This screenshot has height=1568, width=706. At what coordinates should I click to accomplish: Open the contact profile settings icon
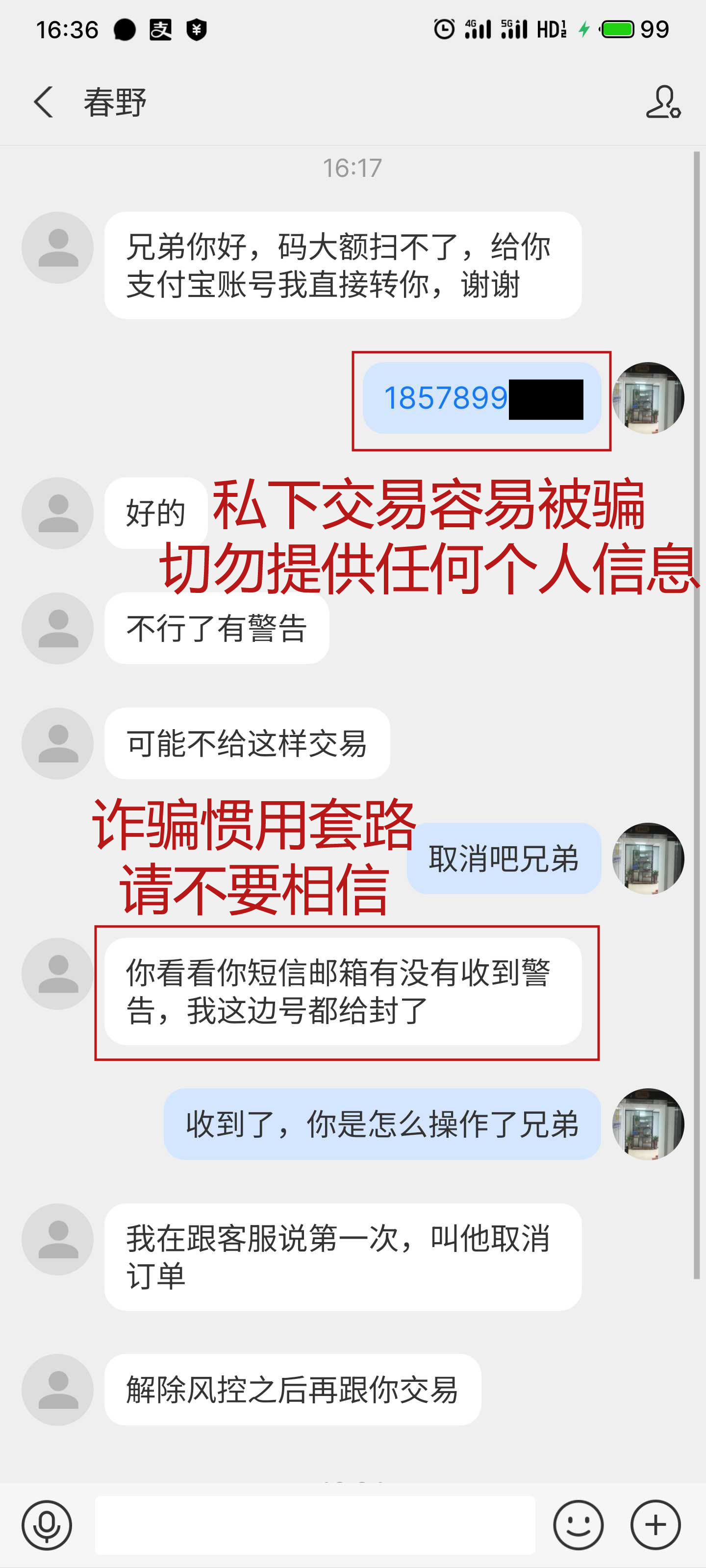(x=663, y=101)
